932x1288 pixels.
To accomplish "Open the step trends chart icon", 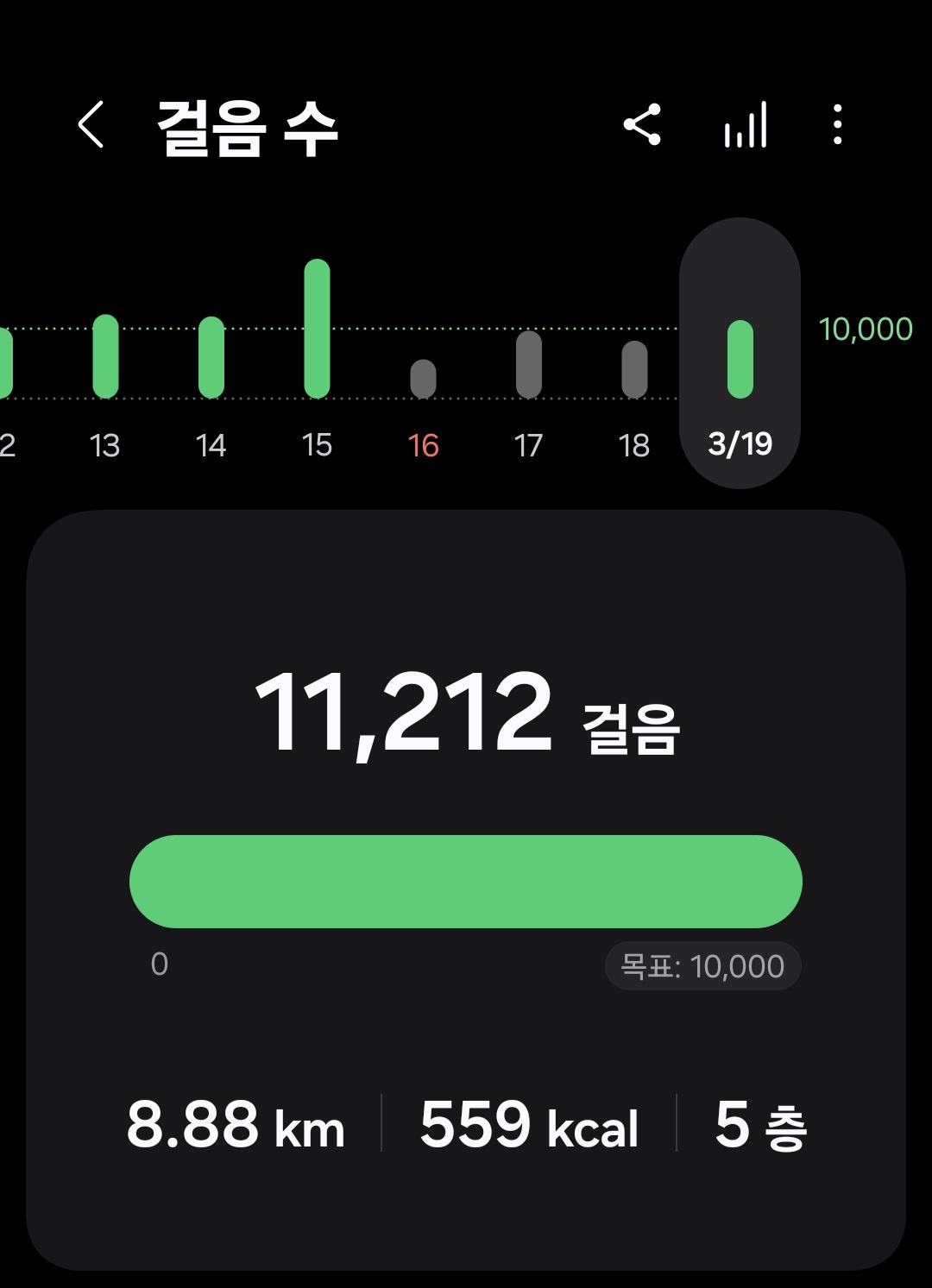I will [x=746, y=125].
